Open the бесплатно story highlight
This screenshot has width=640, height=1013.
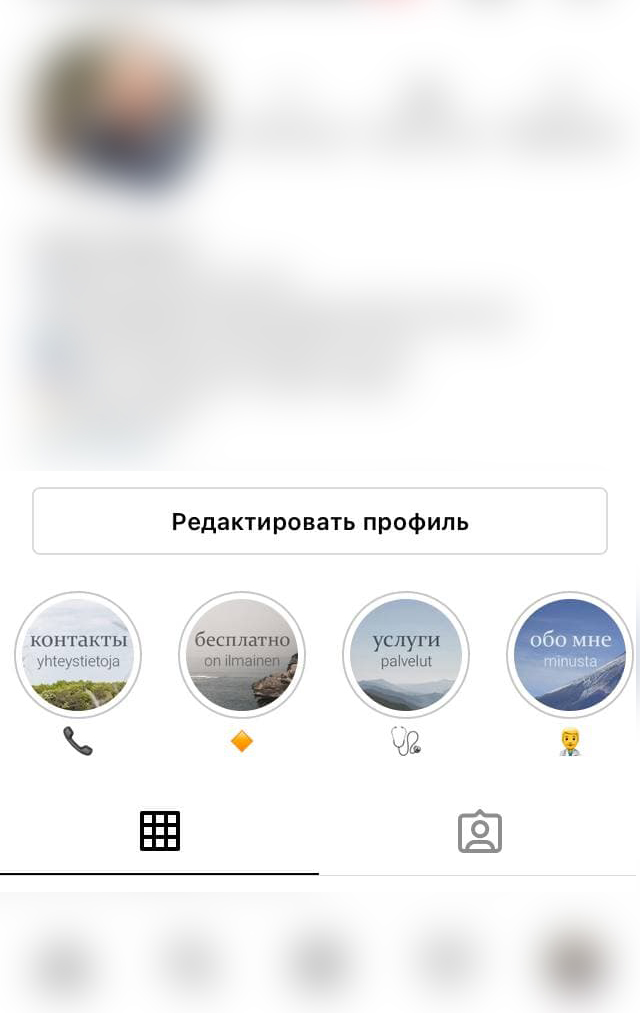(242, 655)
